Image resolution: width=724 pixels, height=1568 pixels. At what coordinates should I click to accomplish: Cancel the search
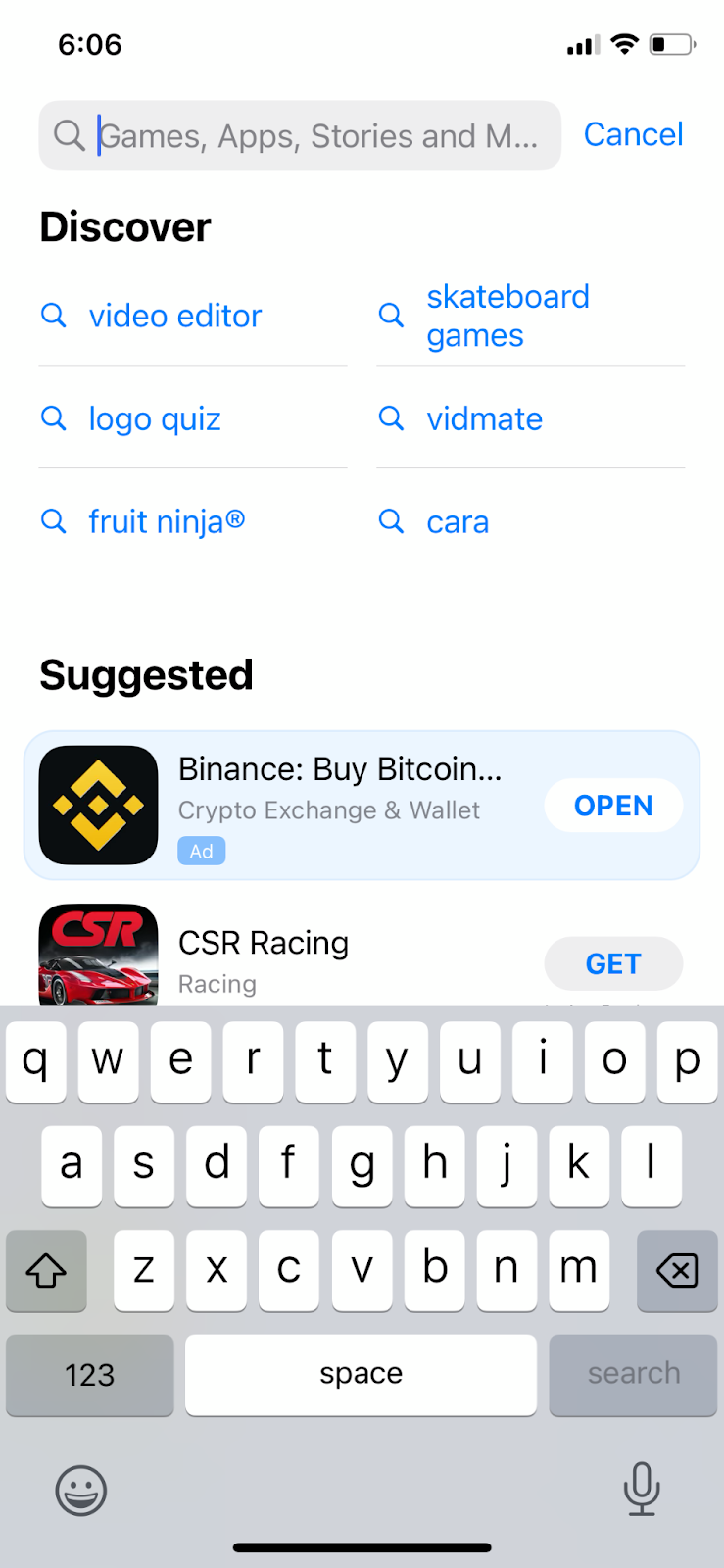click(633, 134)
